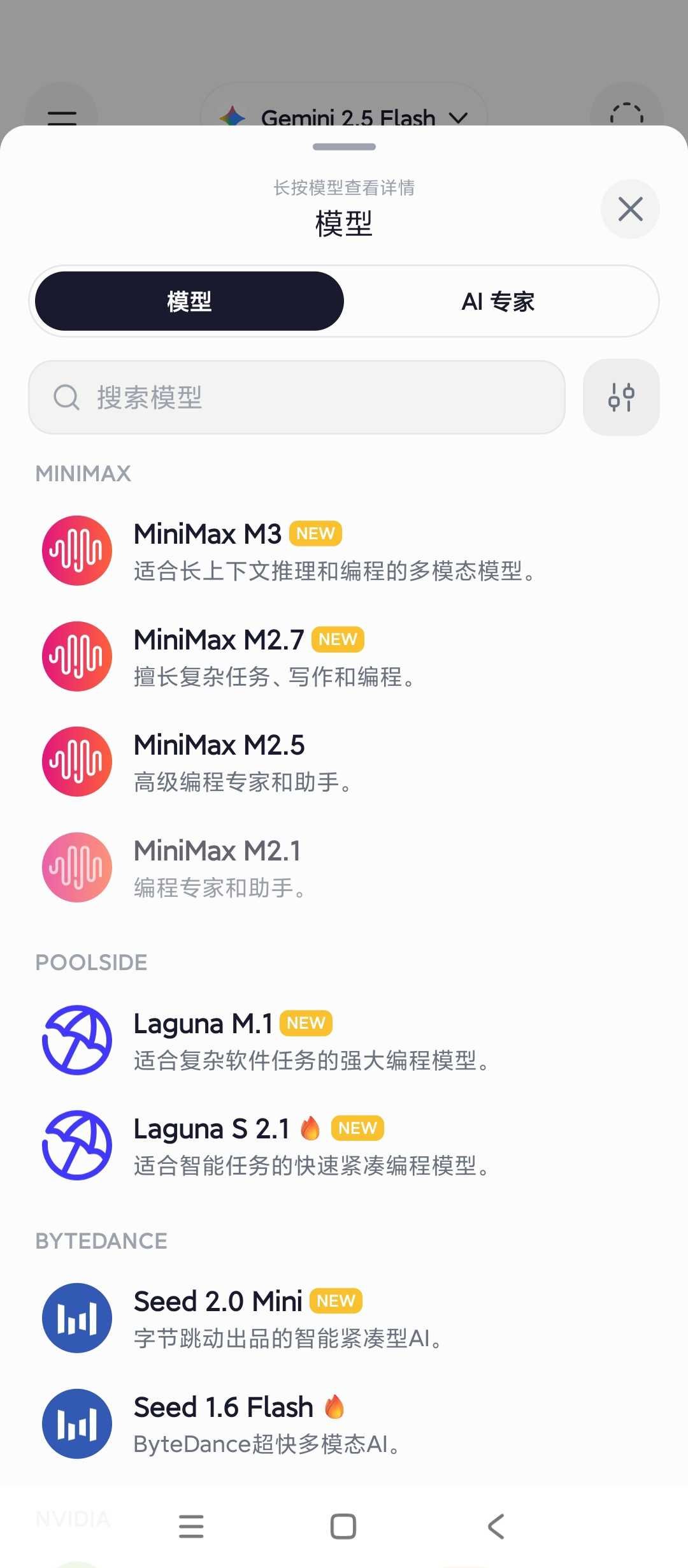Close the model picker sheet

tap(630, 209)
